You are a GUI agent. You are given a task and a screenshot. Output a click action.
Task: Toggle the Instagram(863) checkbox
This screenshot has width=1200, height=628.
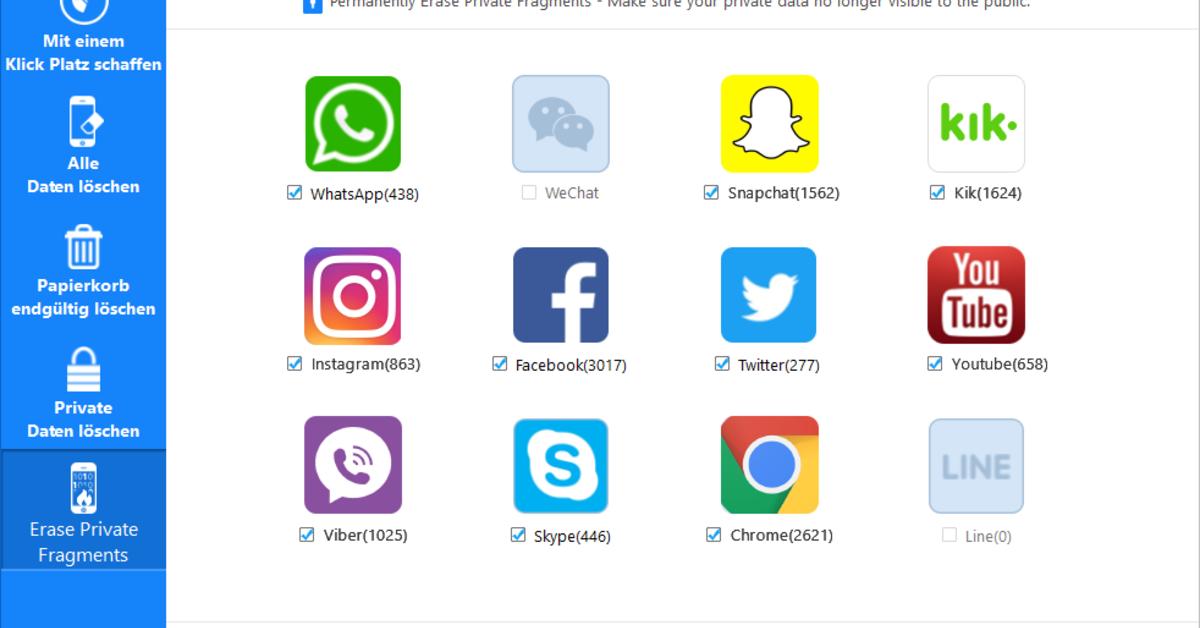click(x=294, y=364)
